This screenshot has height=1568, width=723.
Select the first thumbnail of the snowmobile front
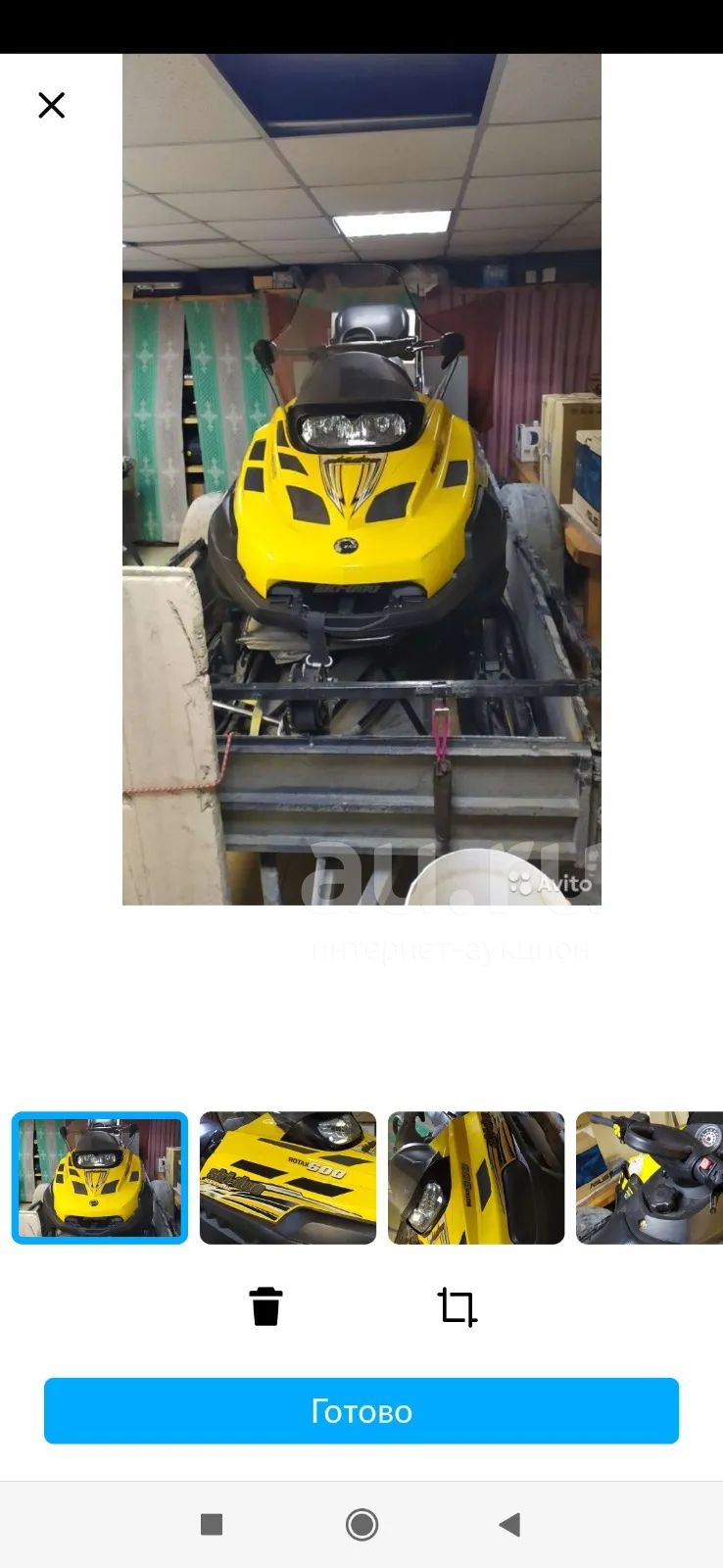100,1178
